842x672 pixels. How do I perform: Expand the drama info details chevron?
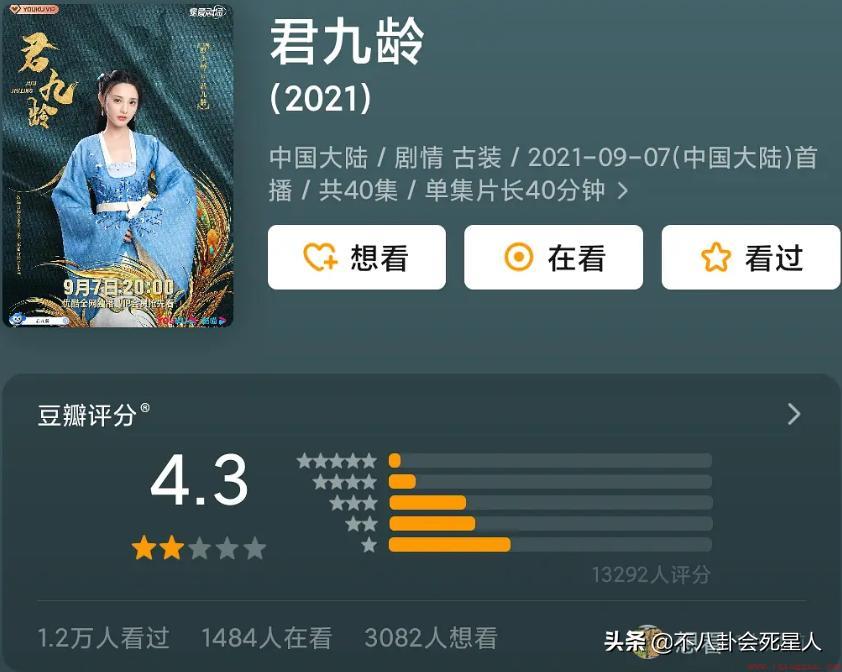pos(623,190)
